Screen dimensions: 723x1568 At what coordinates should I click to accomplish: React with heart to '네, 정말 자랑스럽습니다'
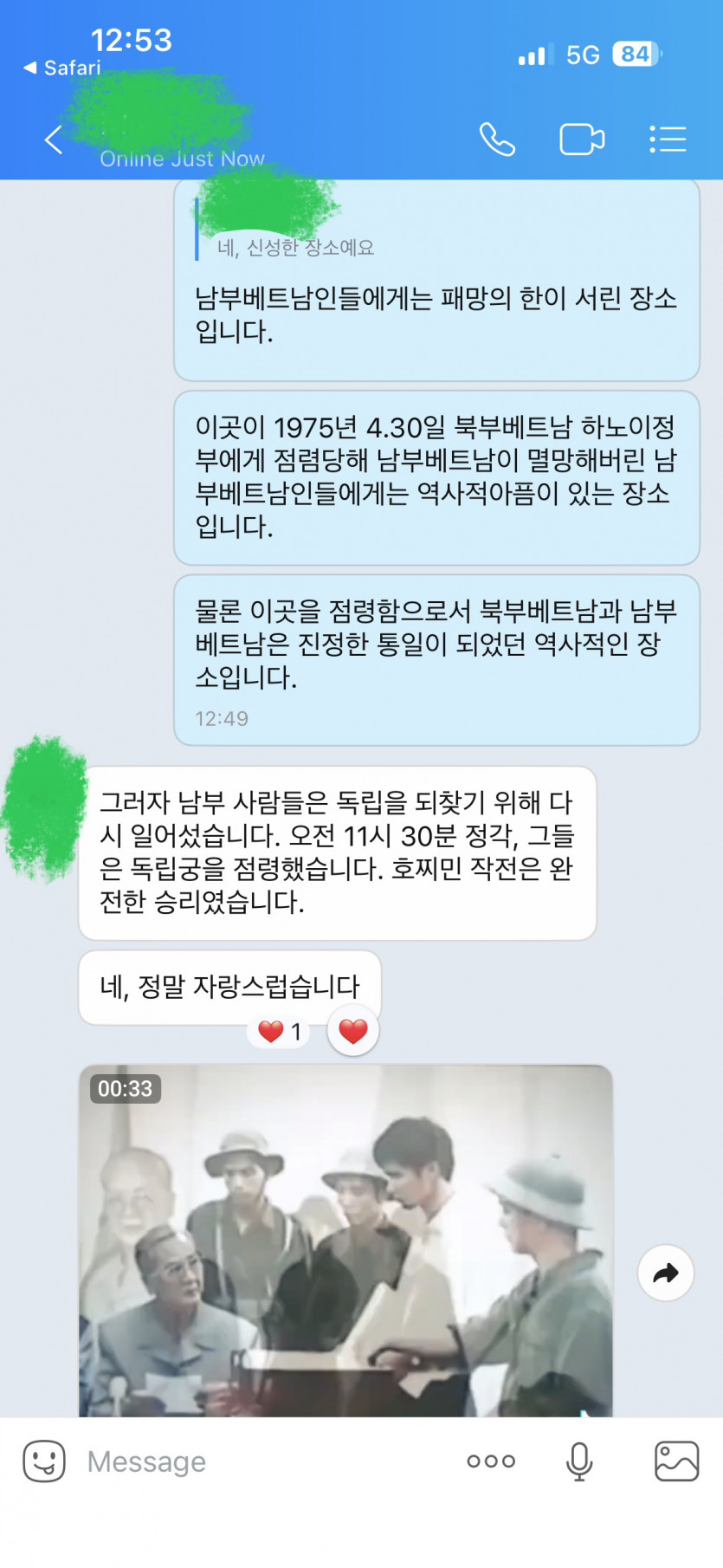pos(352,1032)
